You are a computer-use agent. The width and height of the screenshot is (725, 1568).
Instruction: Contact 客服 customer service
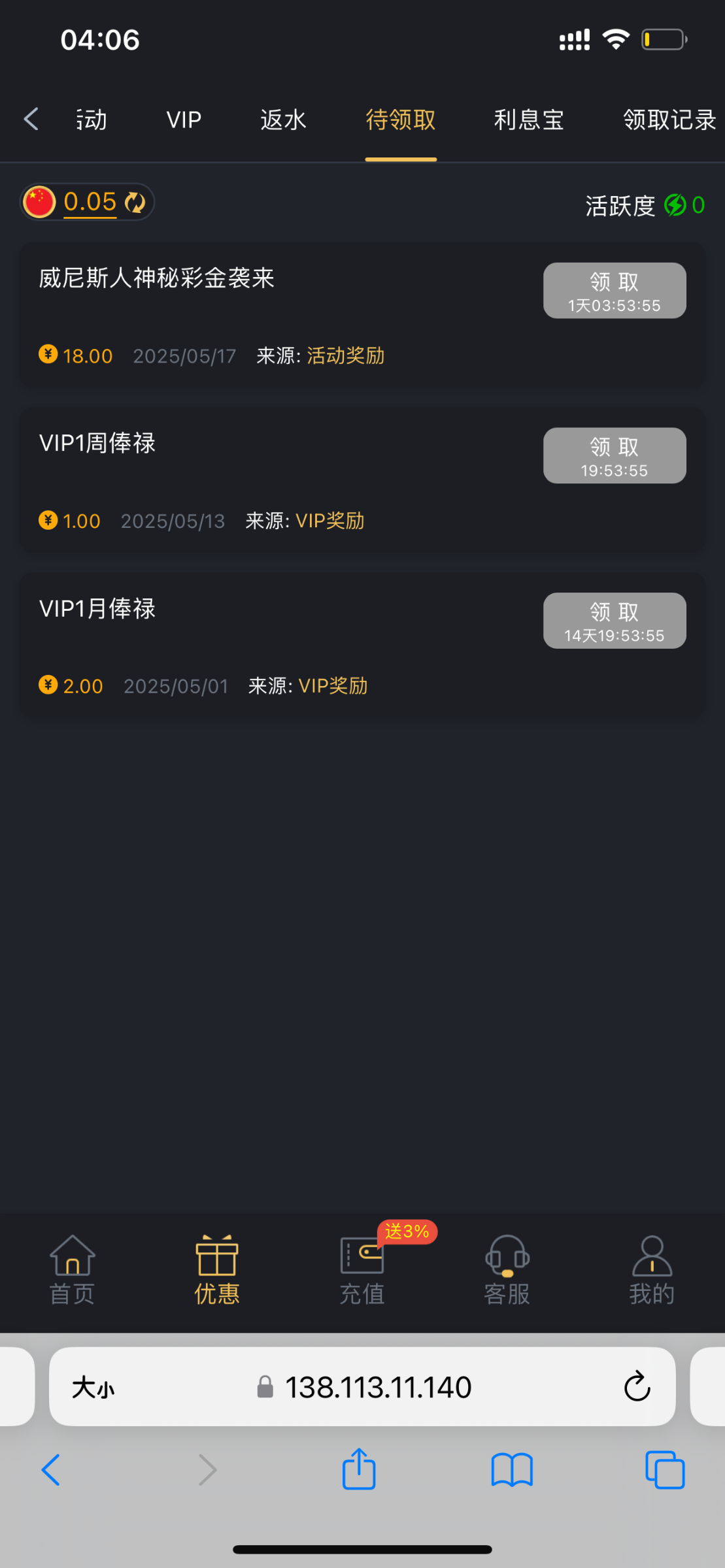507,1270
